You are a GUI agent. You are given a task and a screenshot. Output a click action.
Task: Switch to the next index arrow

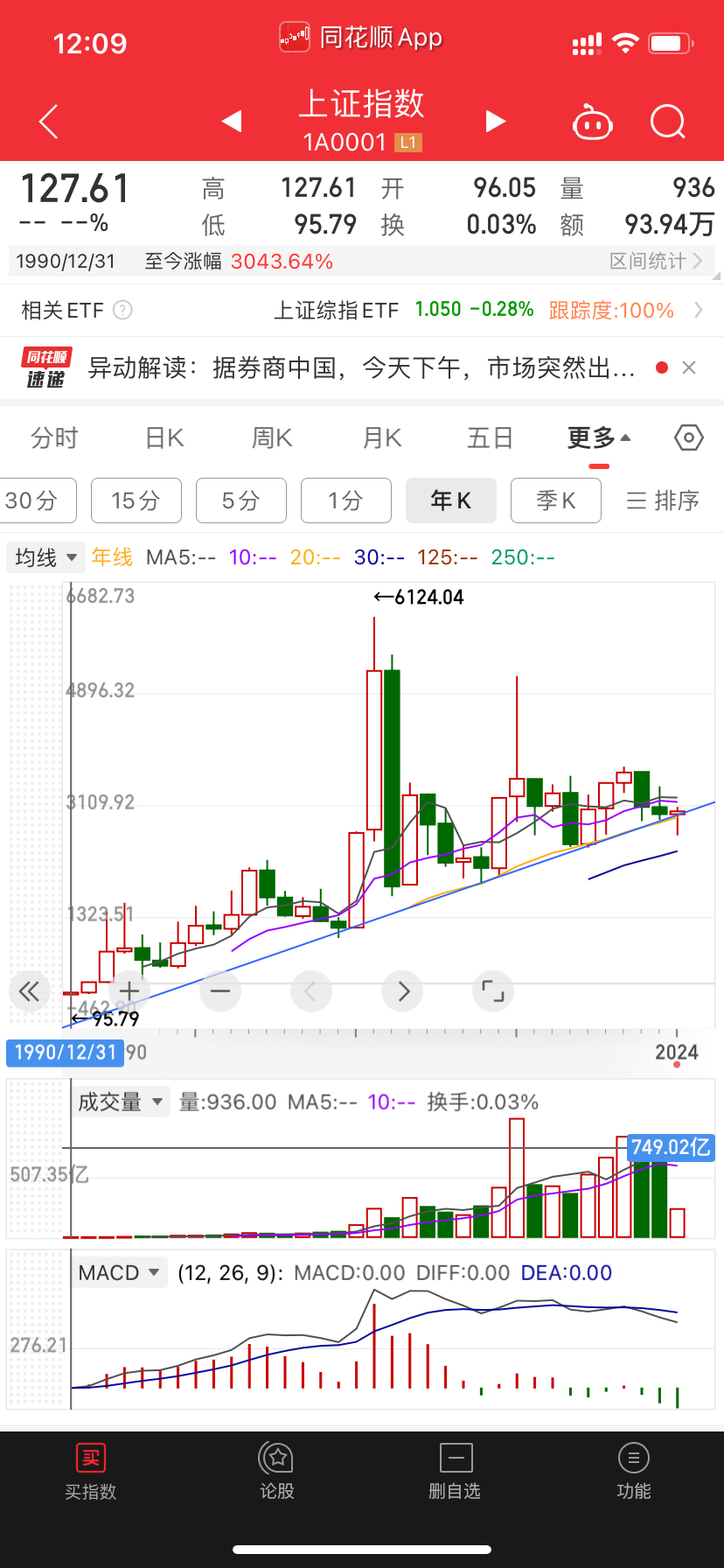point(496,121)
